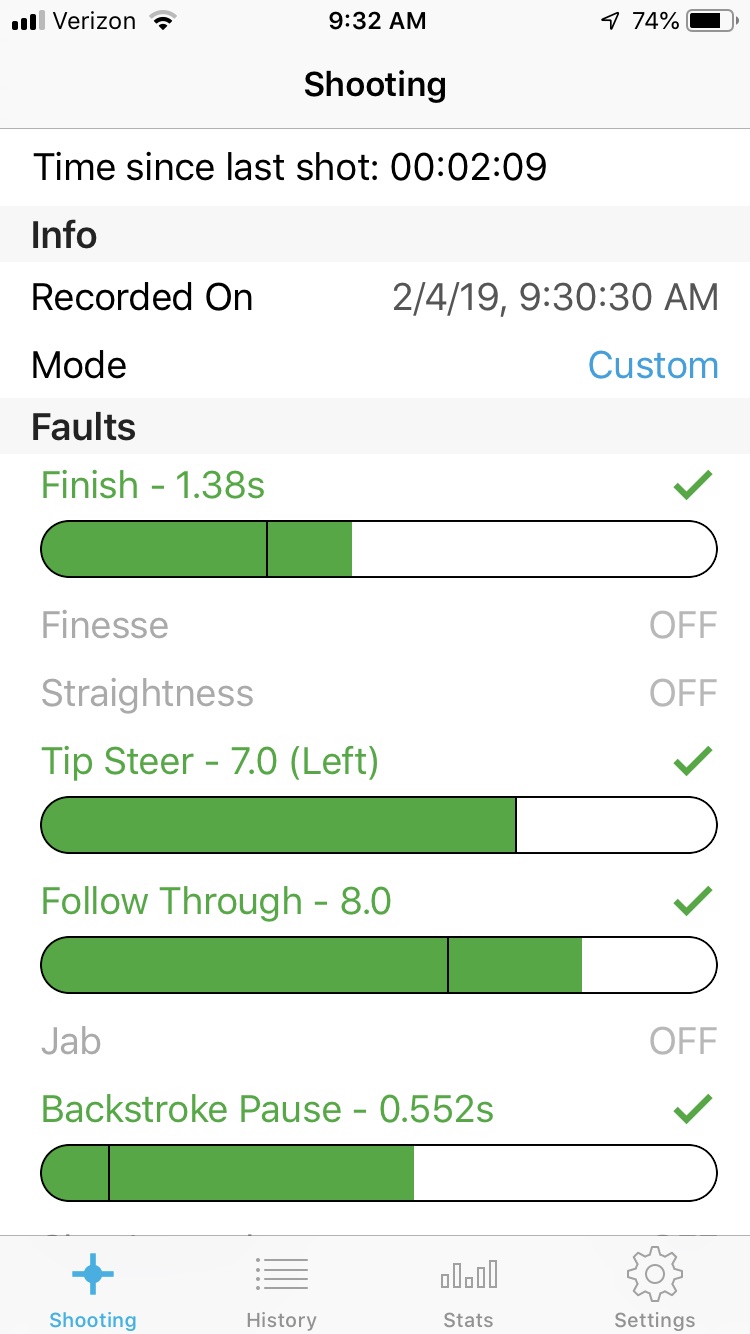Change the Custom mode setting
Image resolution: width=750 pixels, height=1334 pixels.
(653, 365)
